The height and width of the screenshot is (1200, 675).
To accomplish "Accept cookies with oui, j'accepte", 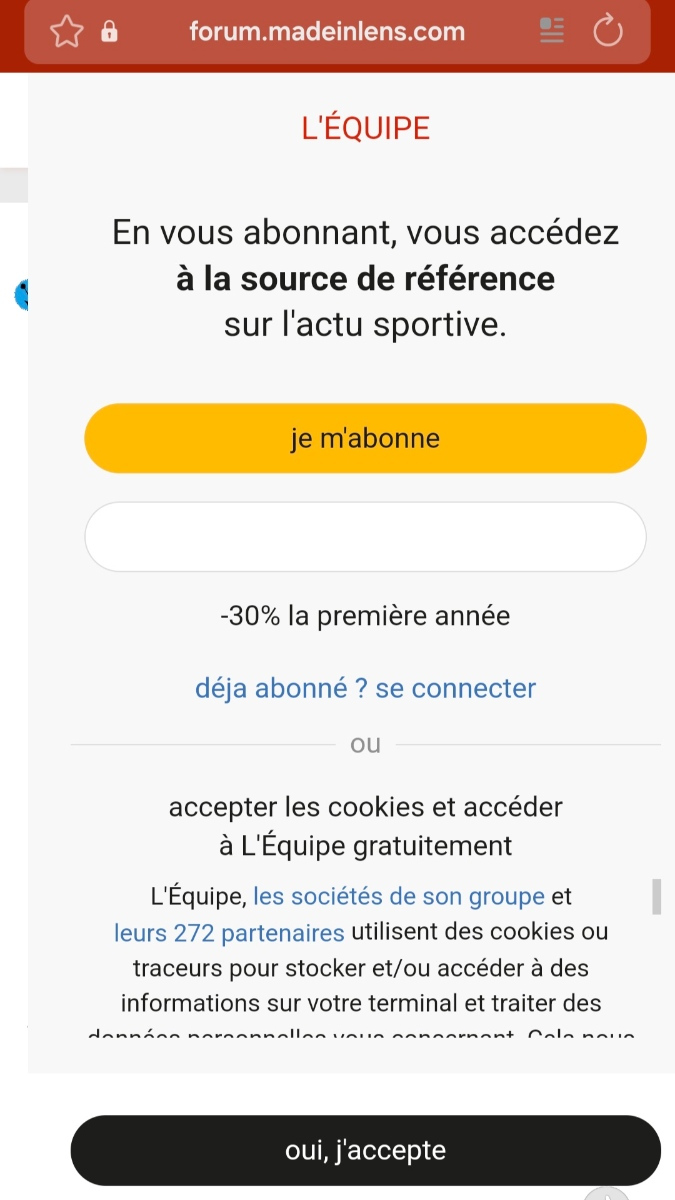I will [365, 1150].
